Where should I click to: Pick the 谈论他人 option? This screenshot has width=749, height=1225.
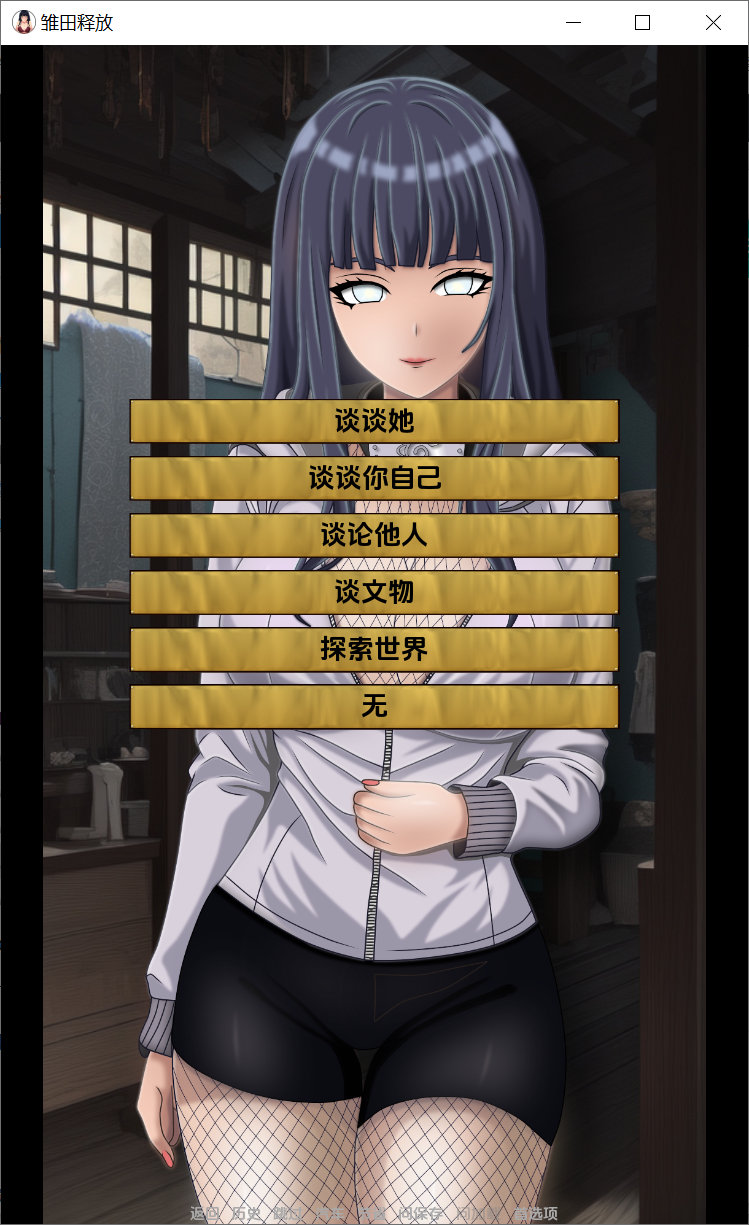(x=374, y=535)
